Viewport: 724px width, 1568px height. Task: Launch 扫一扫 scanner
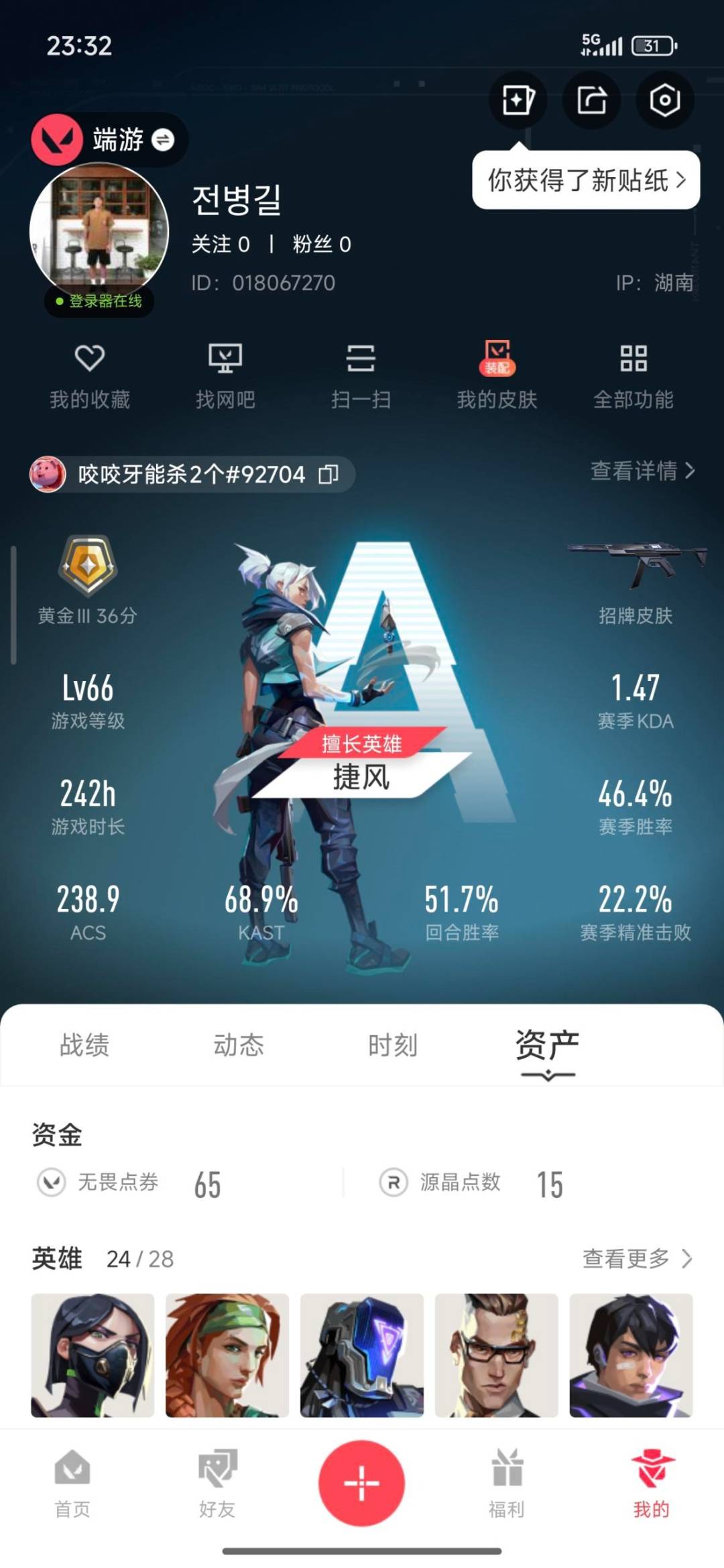pyautogui.click(x=361, y=375)
